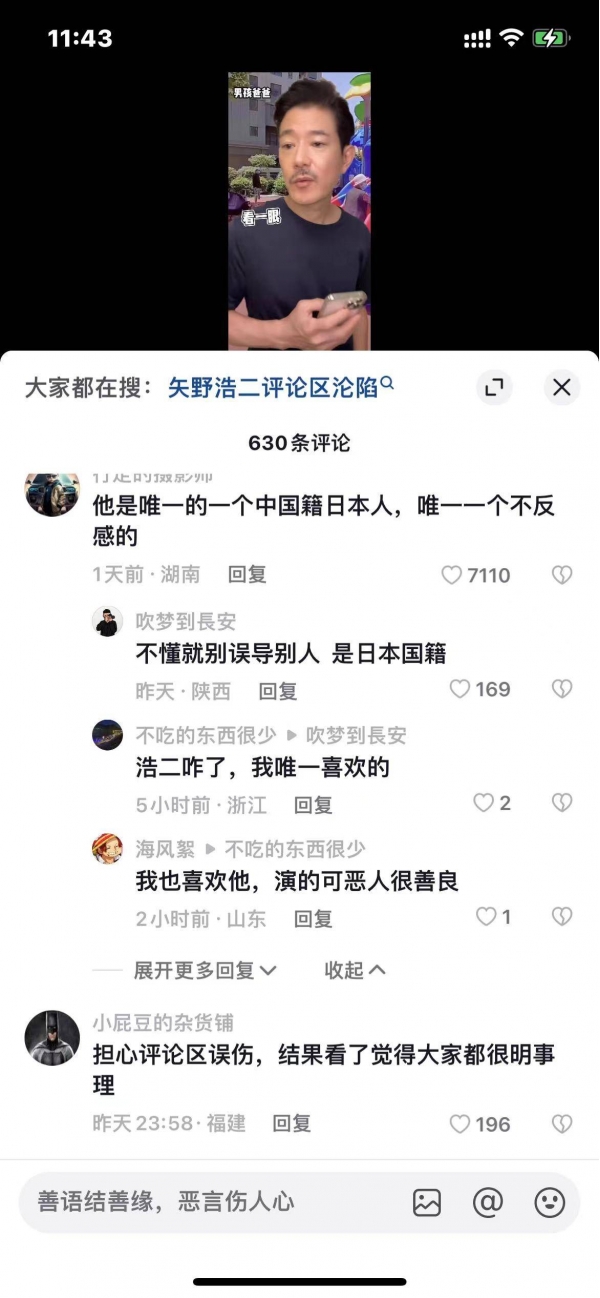
Task: Close the comments panel
Action: click(x=561, y=387)
